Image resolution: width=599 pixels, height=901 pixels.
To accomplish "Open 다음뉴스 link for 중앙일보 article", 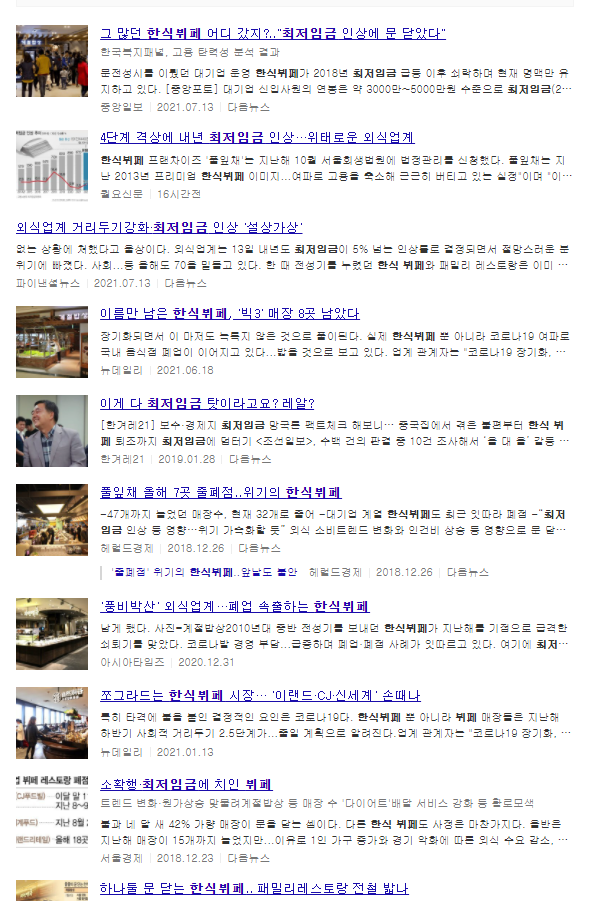I will tap(248, 107).
